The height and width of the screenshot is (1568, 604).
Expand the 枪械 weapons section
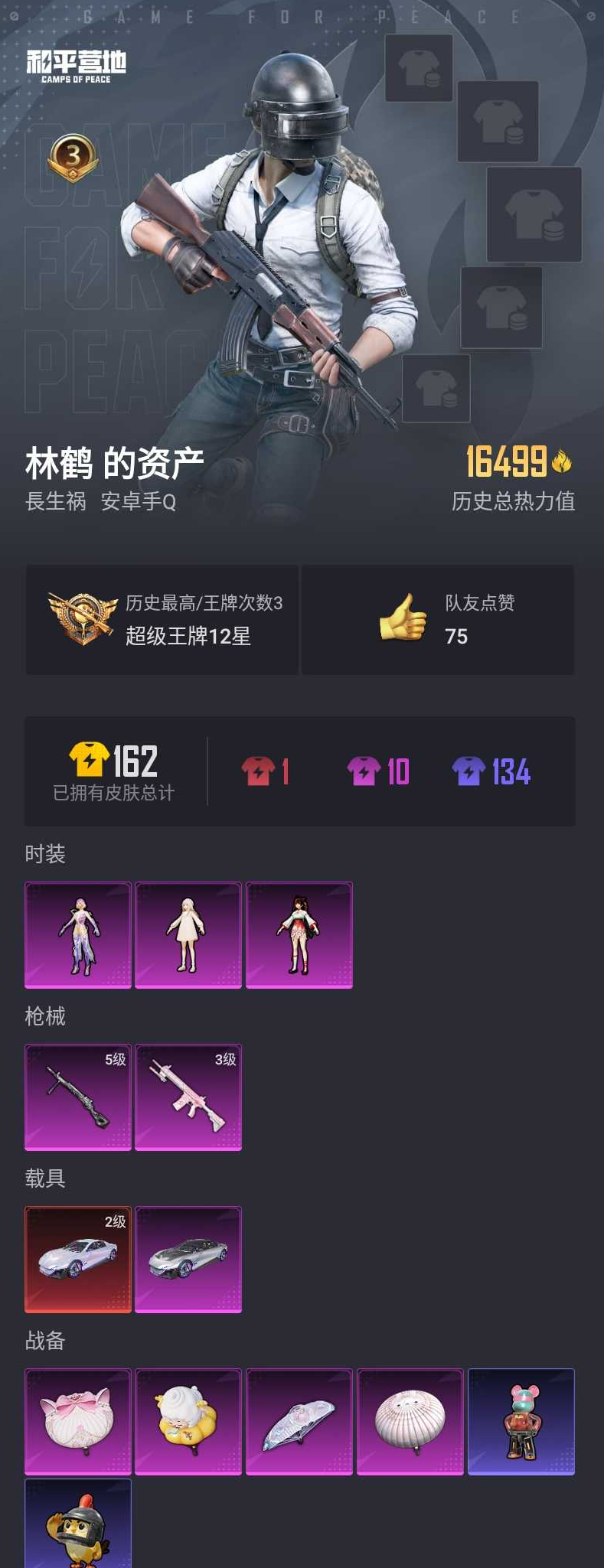coord(43,1017)
